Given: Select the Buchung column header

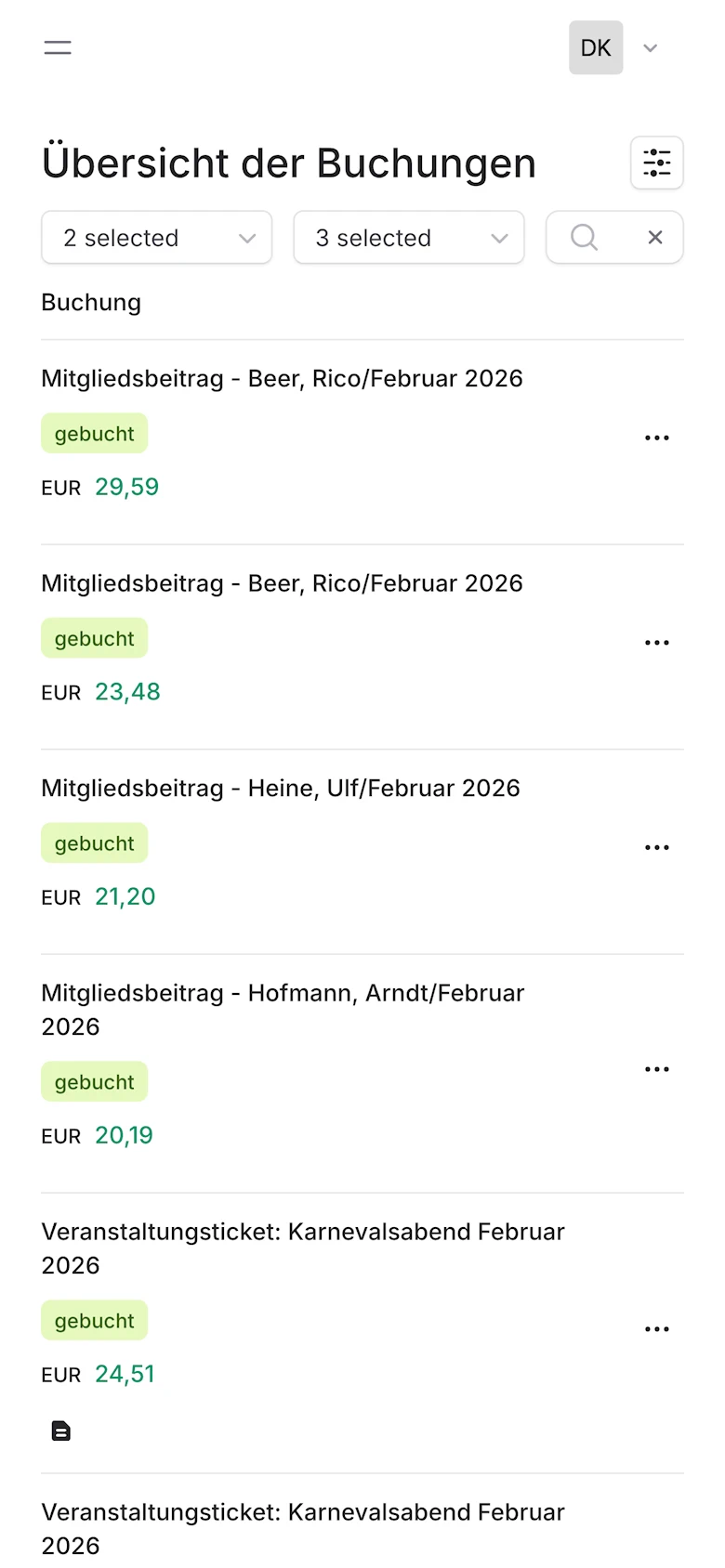Looking at the screenshot, I should 90,302.
